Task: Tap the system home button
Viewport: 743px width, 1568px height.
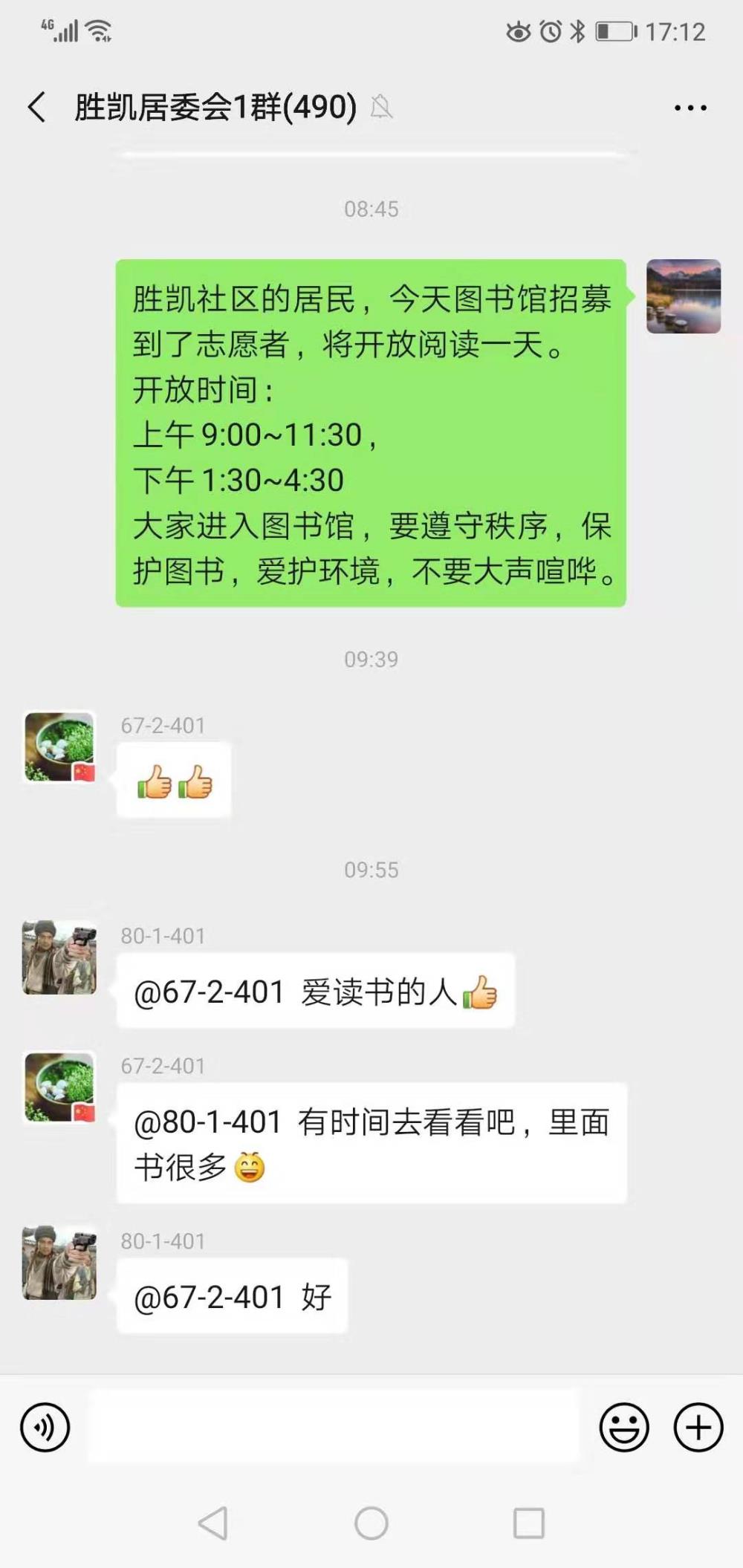Action: point(371,1523)
